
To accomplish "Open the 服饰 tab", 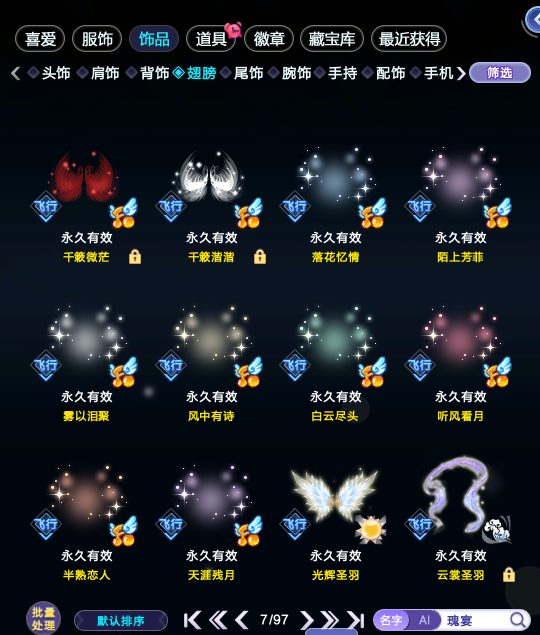I will [x=97, y=39].
